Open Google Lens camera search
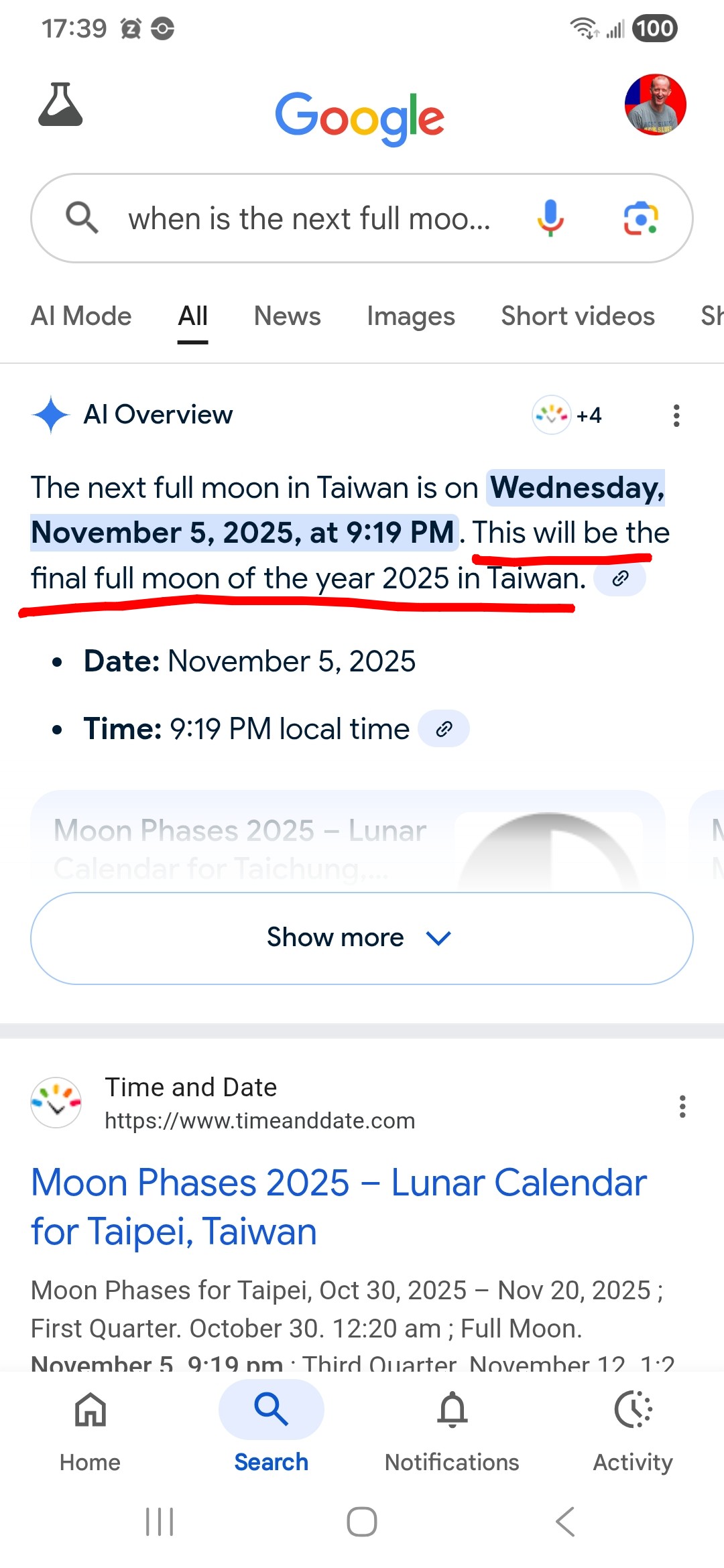 [641, 218]
